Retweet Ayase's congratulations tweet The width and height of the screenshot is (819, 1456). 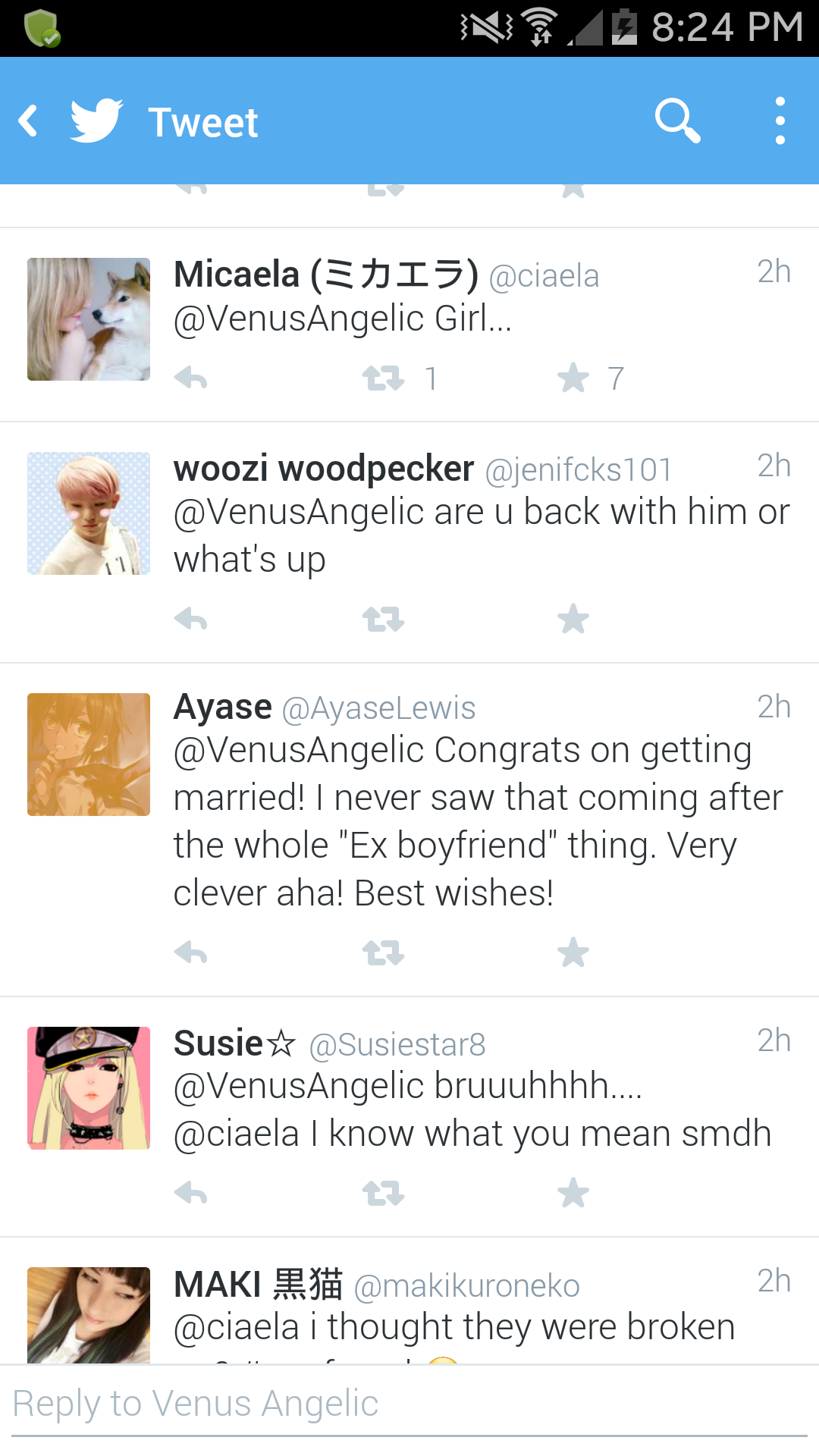tap(383, 952)
